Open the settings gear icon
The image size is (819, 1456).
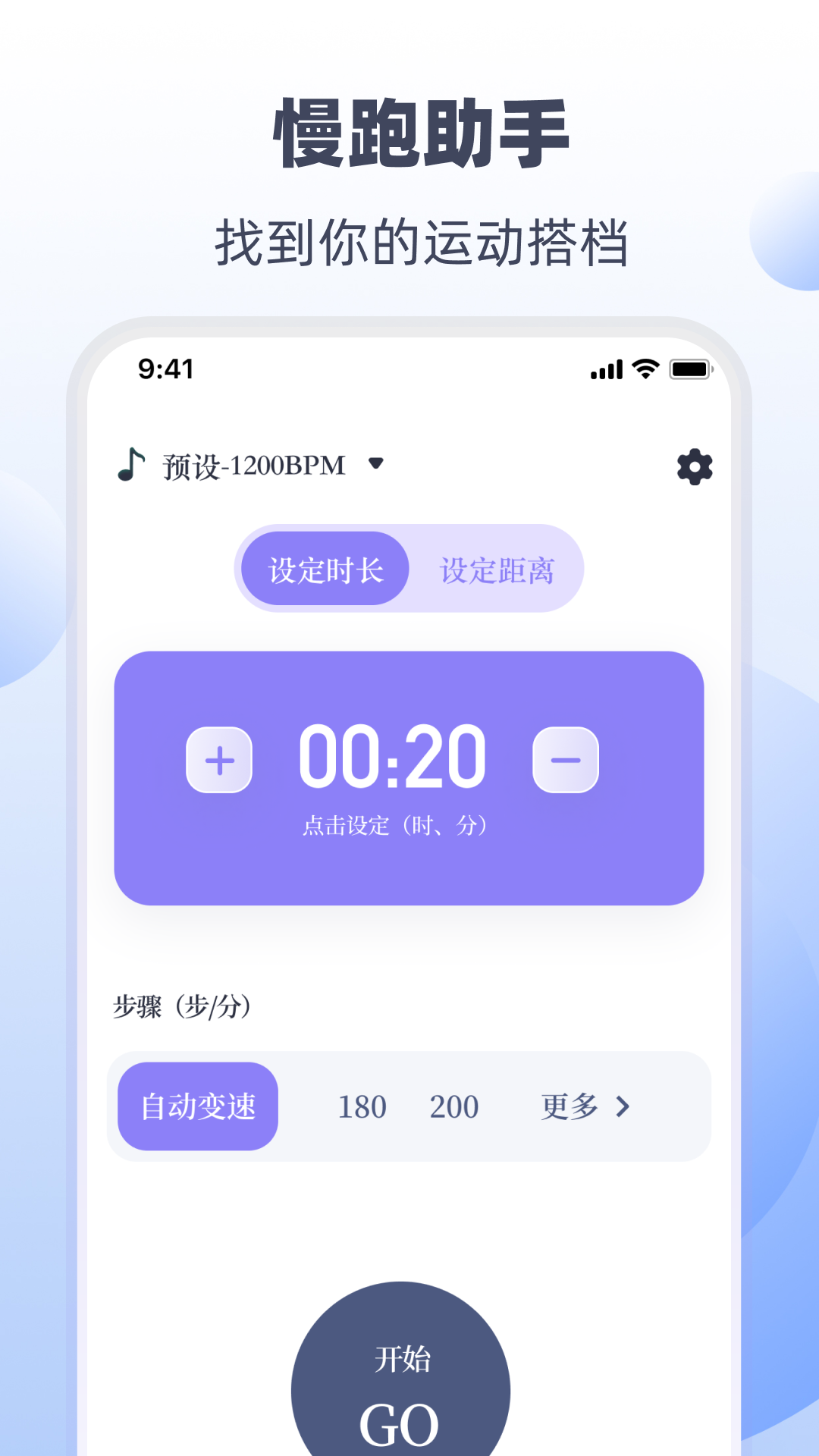(695, 468)
